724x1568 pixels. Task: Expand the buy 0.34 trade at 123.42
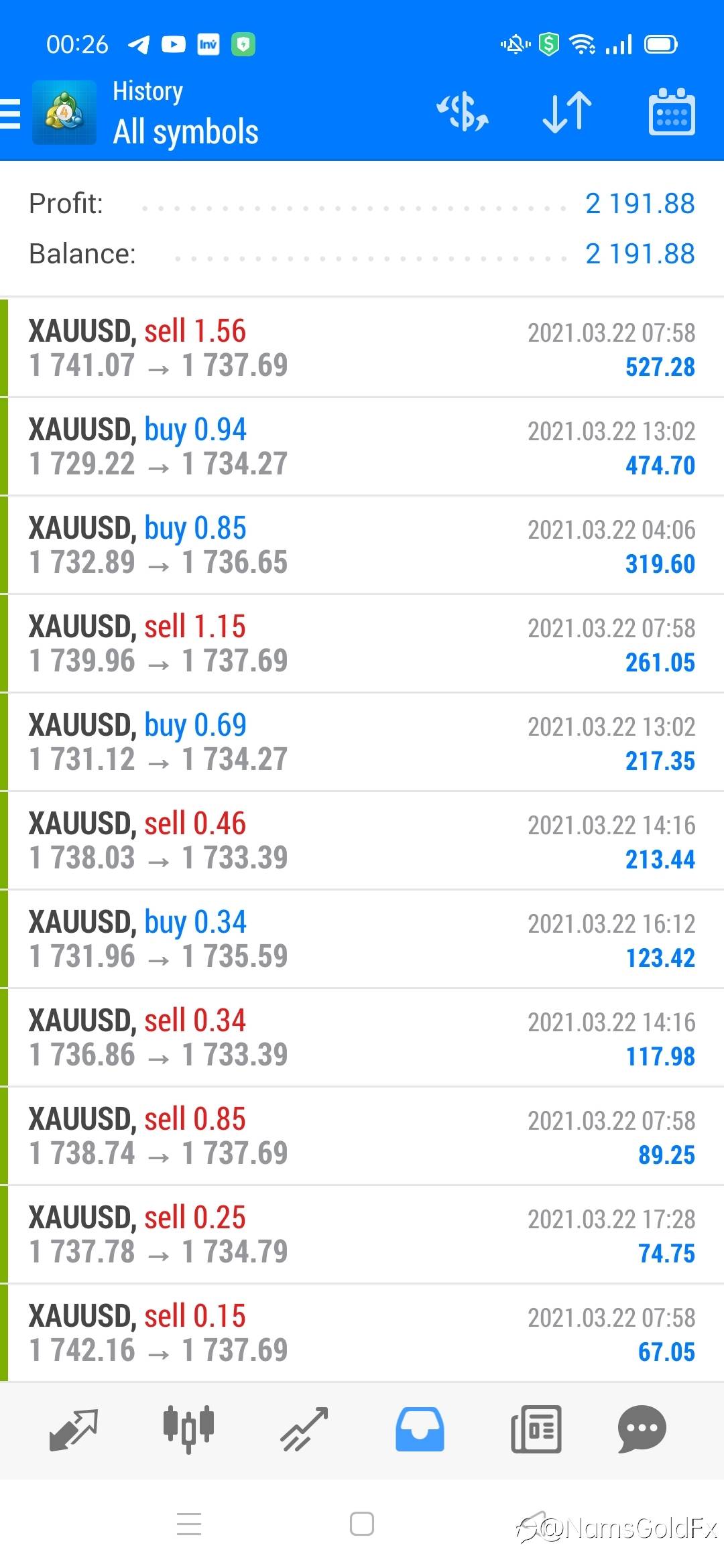(x=362, y=939)
